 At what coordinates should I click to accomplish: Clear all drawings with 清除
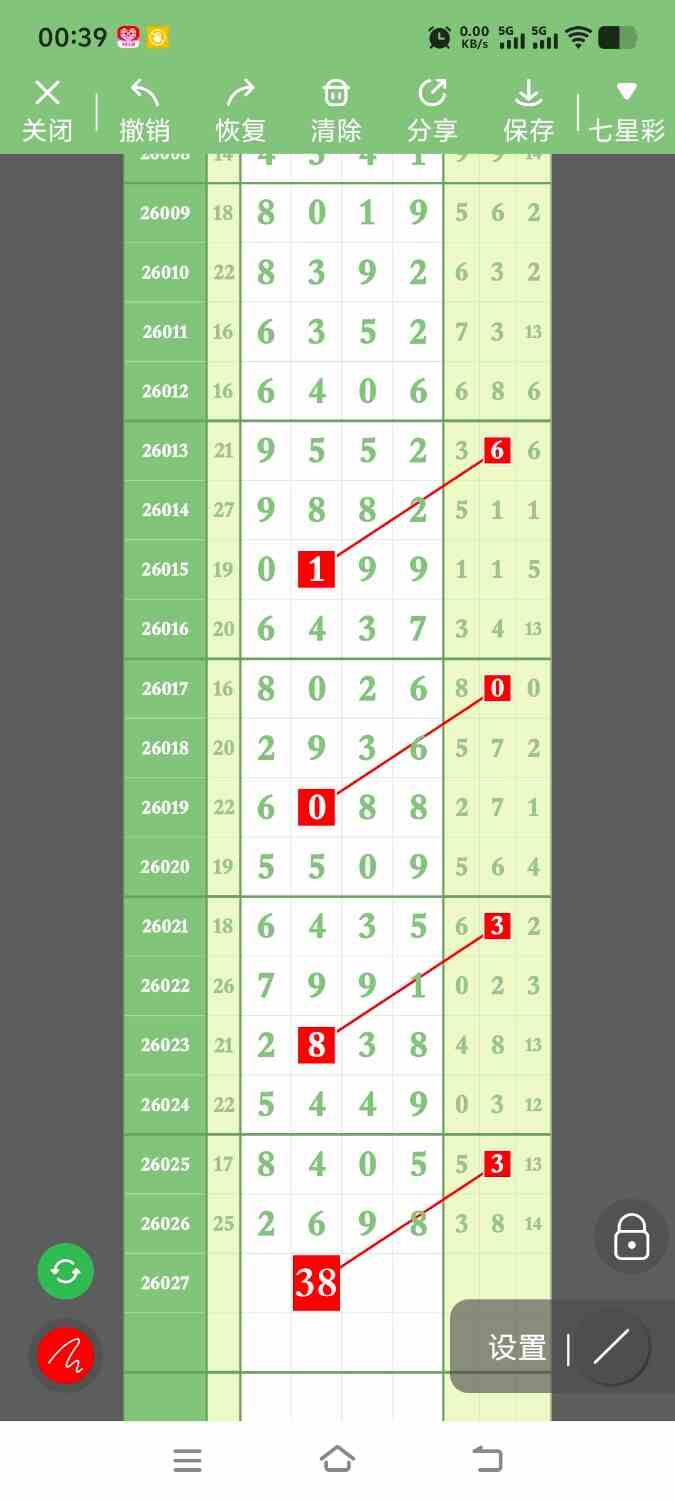(x=336, y=111)
